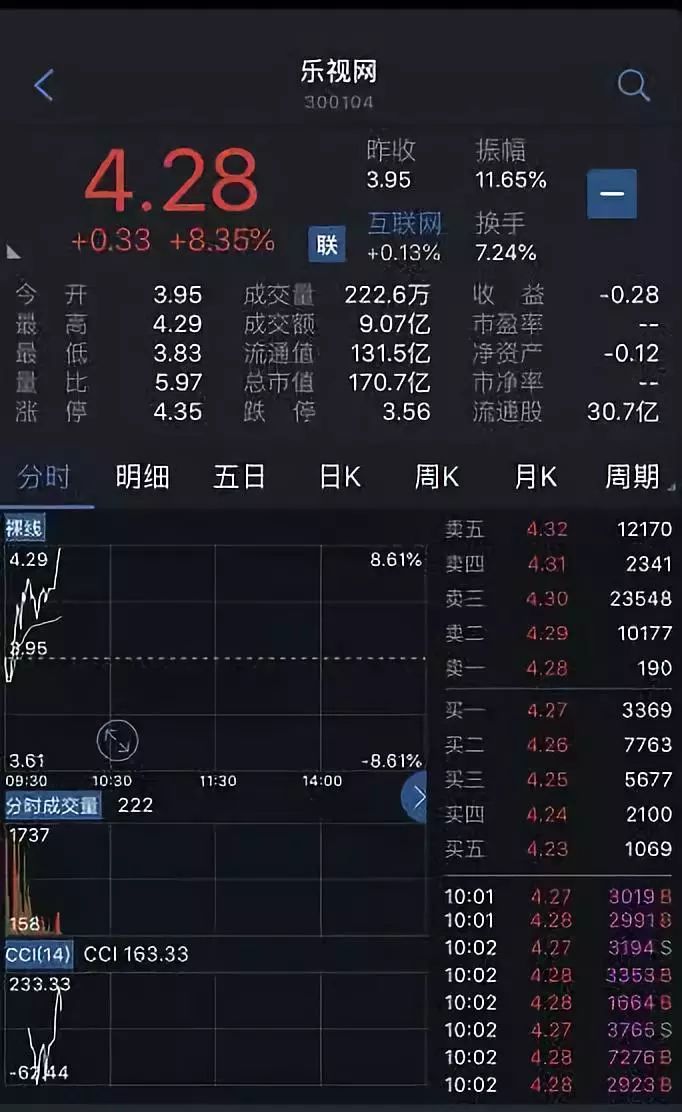The image size is (682, 1112).
Task: Switch to the 明细 tab
Action: coord(142,477)
